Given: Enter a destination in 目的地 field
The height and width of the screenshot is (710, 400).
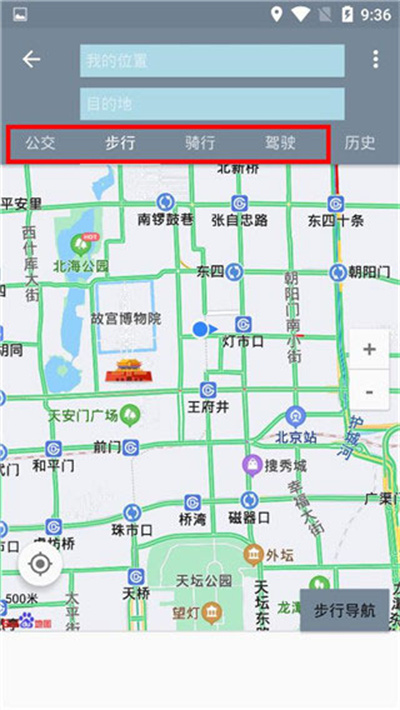Looking at the screenshot, I should click(212, 104).
